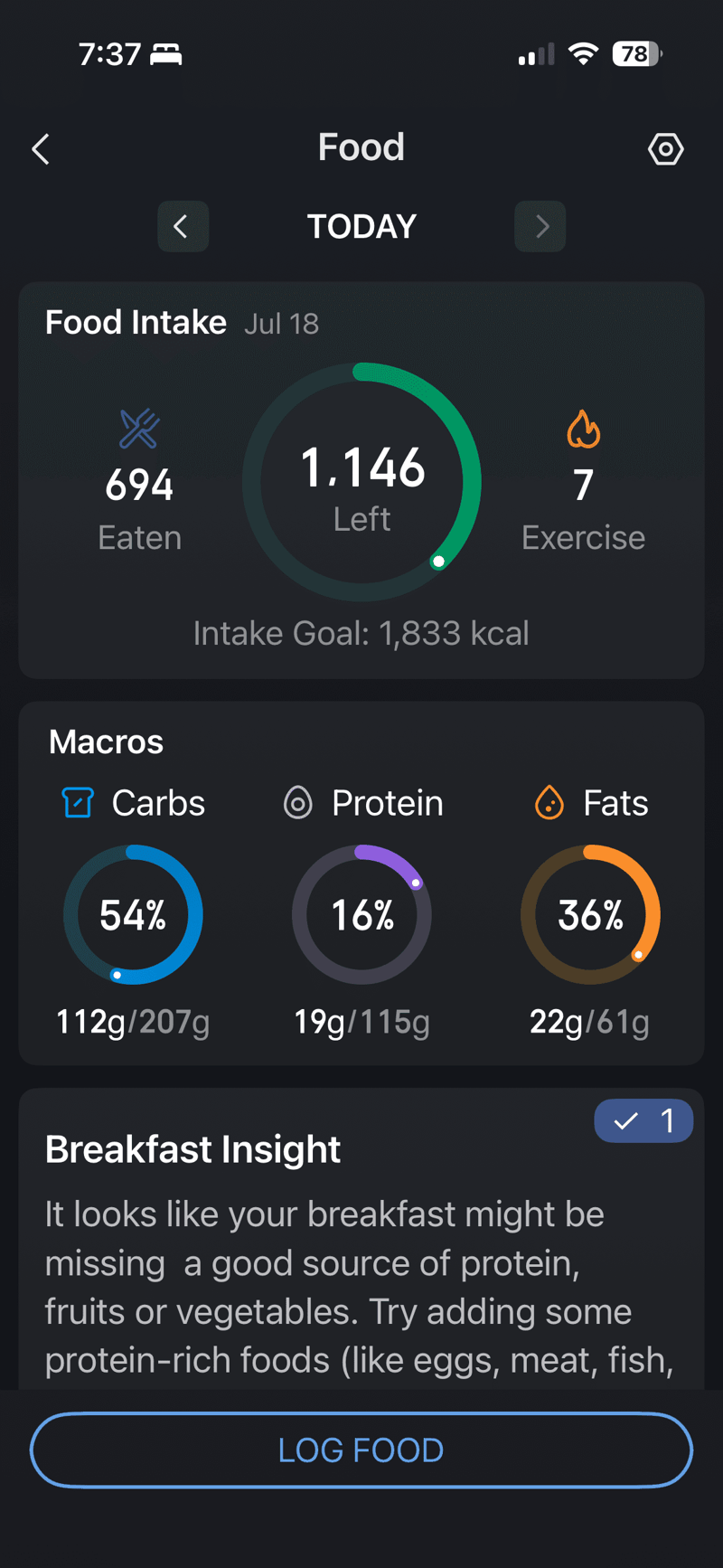Image resolution: width=723 pixels, height=1568 pixels.
Task: Tap the checkmark badge on Breakfast Insight
Action: pyautogui.click(x=643, y=1121)
